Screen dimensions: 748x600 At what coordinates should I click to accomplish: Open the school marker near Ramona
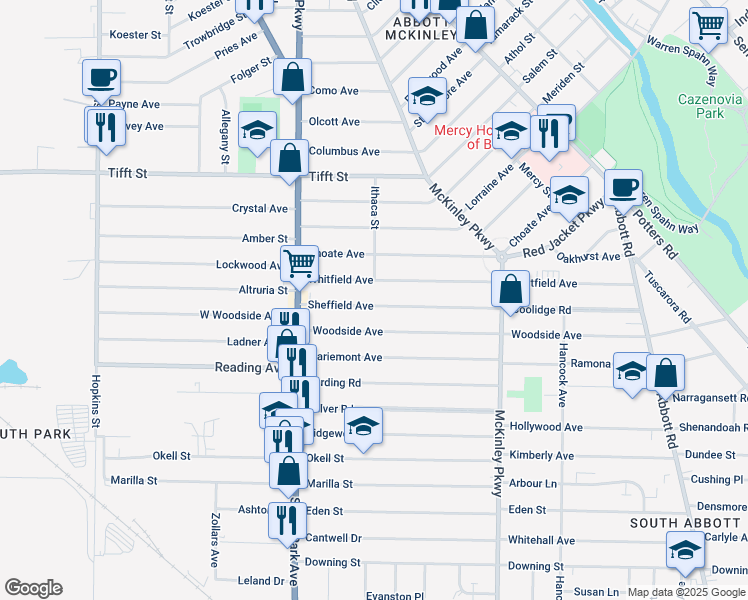632,373
